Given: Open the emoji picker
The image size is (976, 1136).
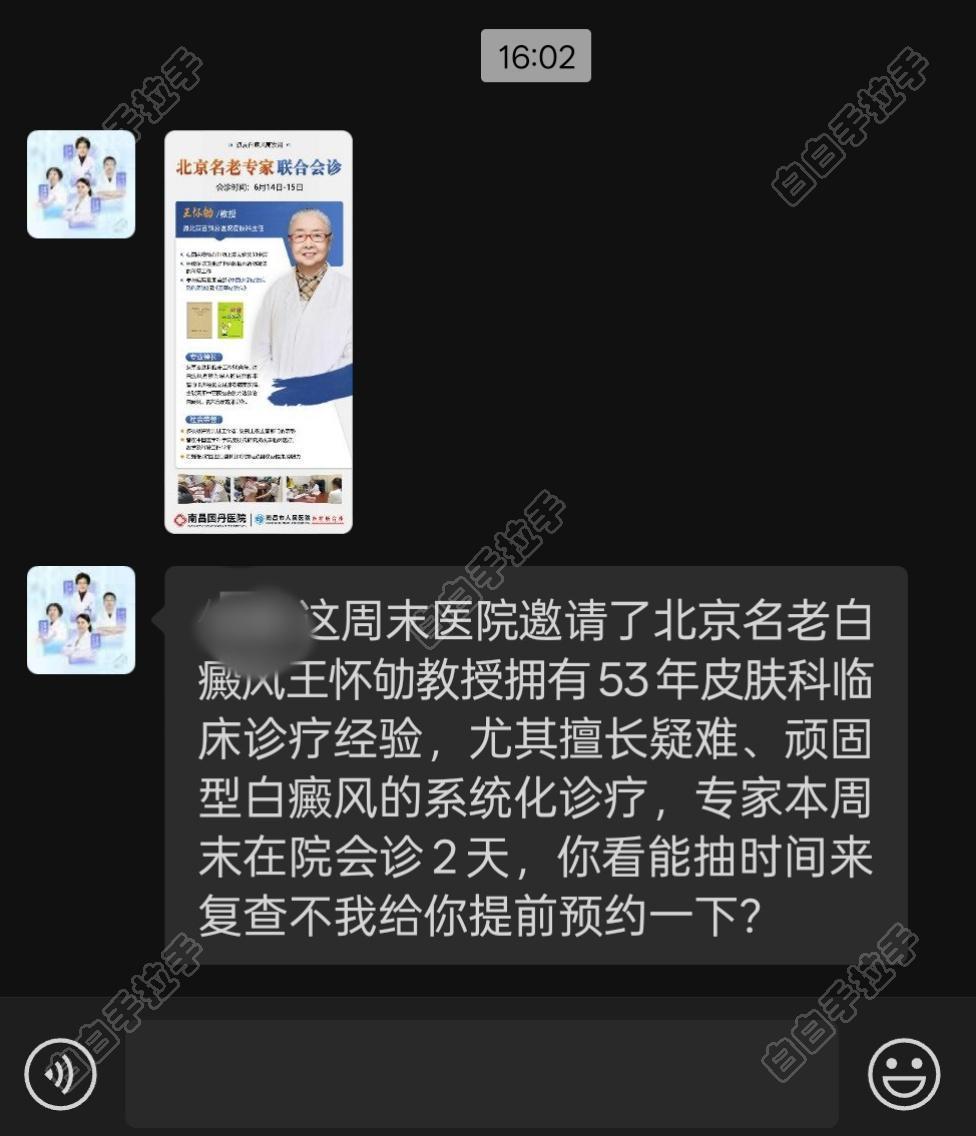Looking at the screenshot, I should [903, 1075].
